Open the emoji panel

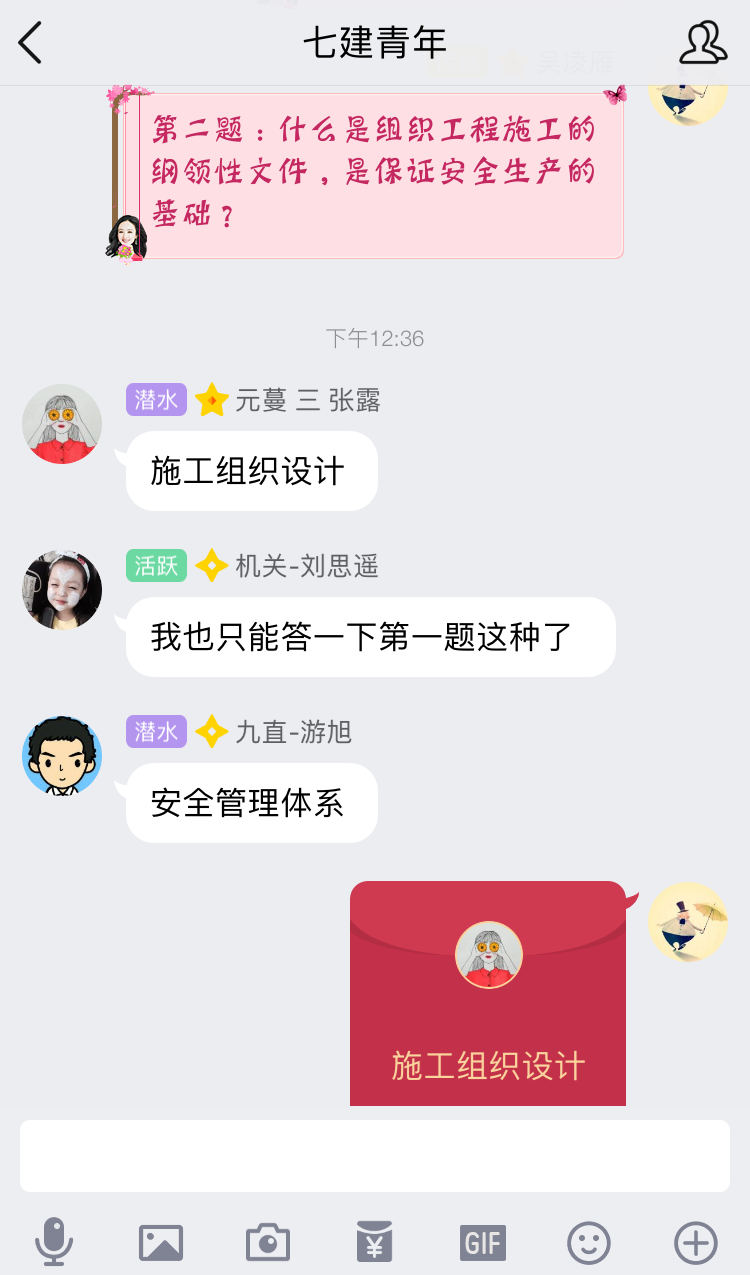pos(589,1243)
